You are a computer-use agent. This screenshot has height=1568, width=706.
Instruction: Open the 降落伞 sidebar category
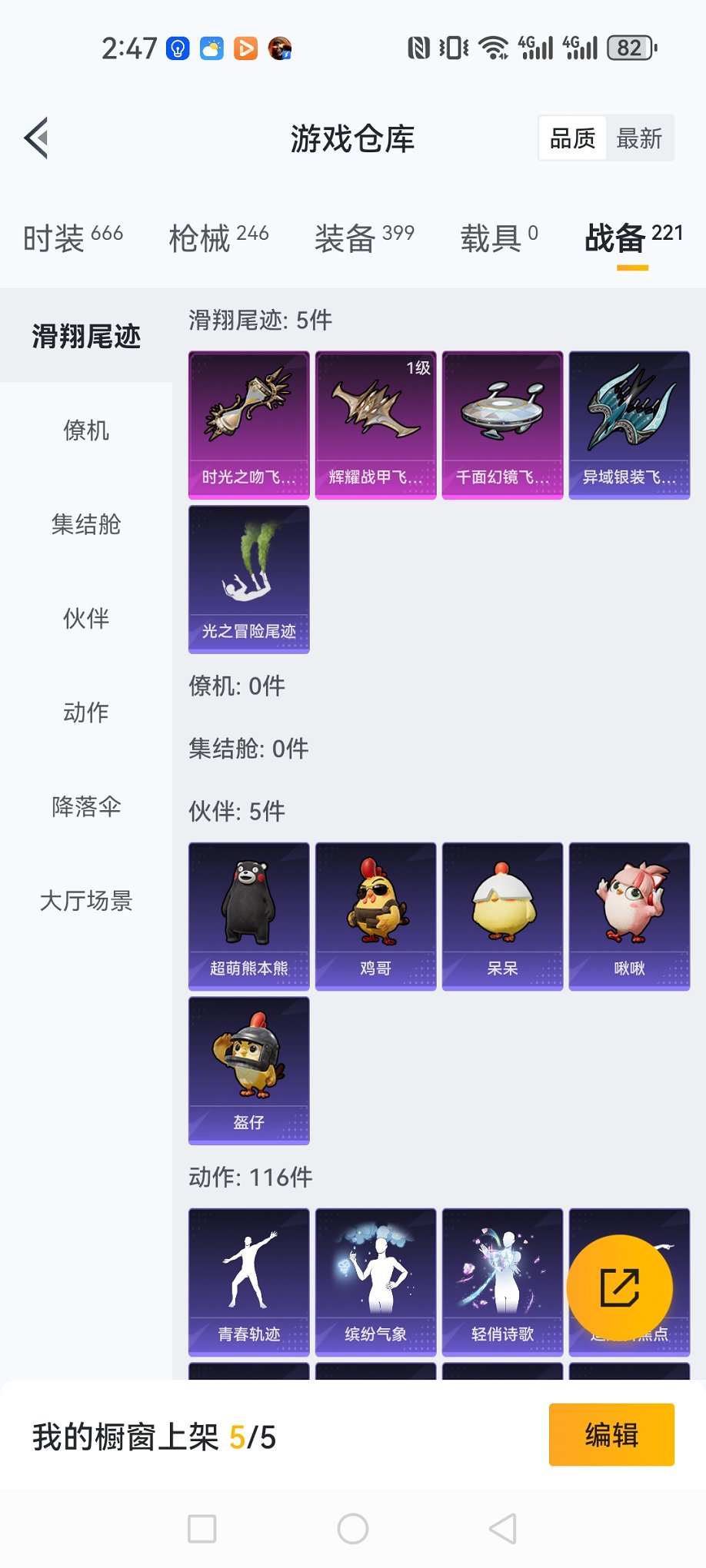click(86, 808)
